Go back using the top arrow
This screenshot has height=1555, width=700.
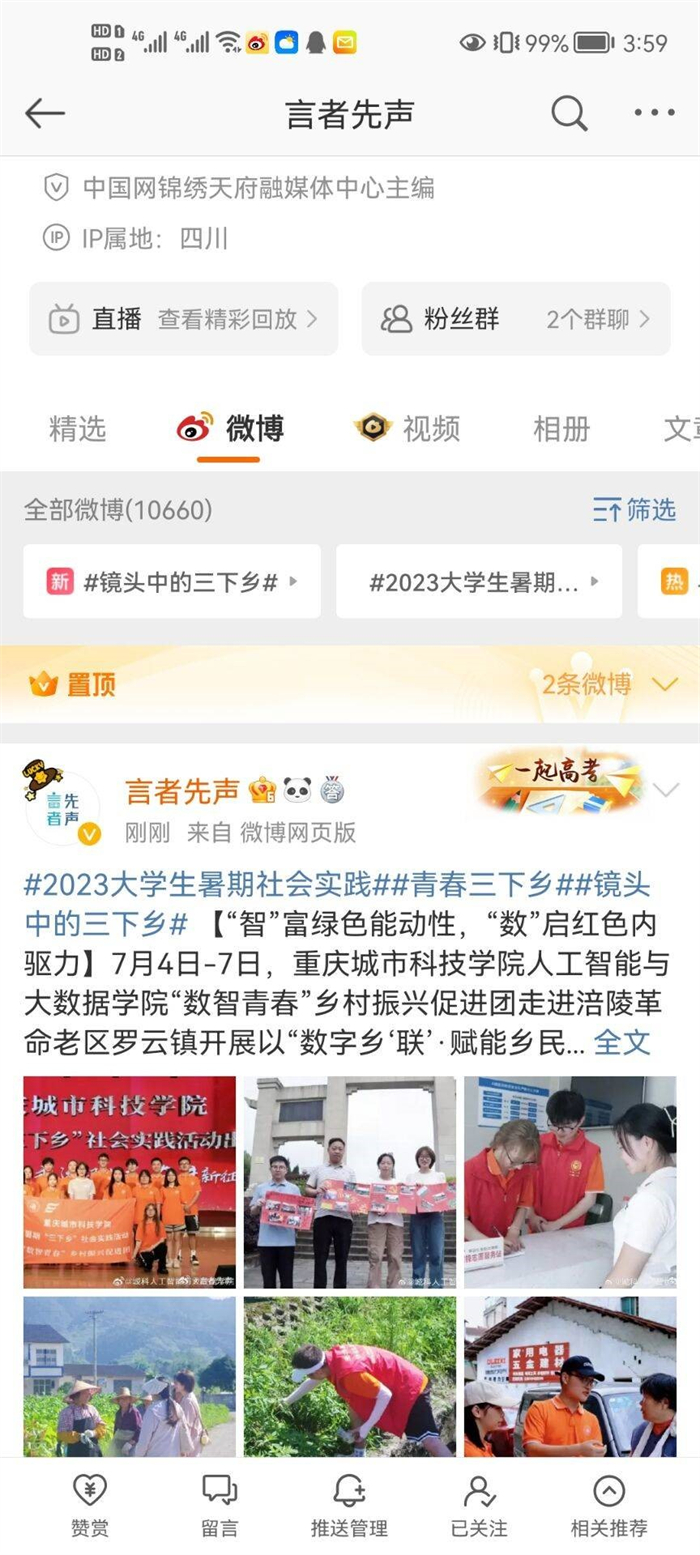click(44, 113)
